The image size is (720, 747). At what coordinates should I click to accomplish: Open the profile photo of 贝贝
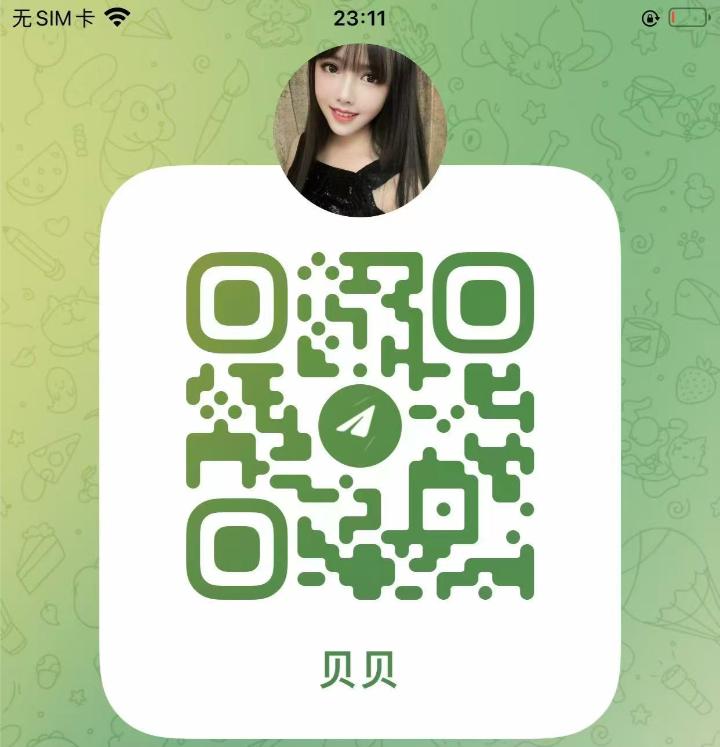(x=357, y=125)
